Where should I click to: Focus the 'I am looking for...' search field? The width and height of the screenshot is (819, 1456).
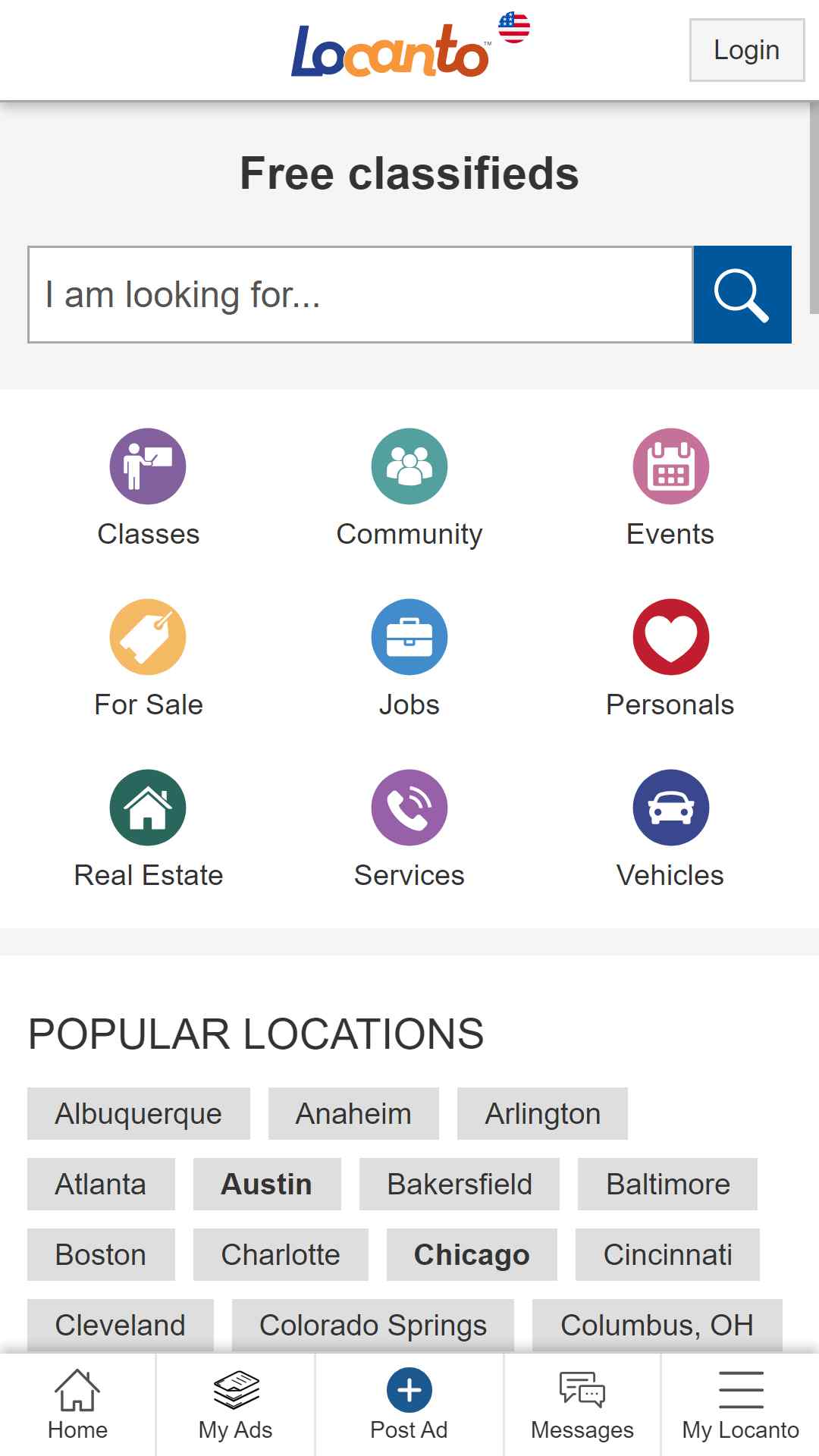(x=360, y=294)
